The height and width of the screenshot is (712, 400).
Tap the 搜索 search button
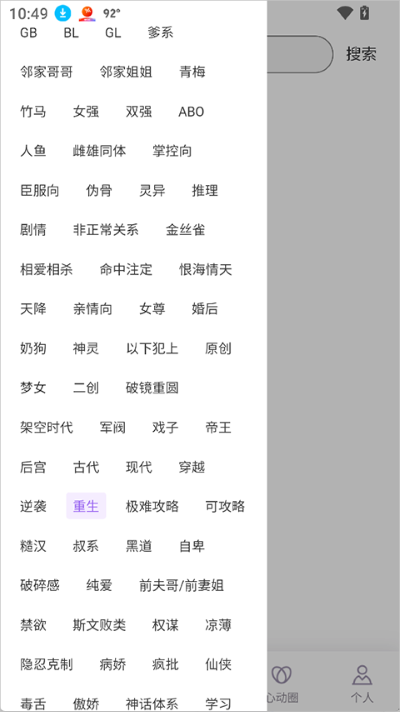pos(361,54)
